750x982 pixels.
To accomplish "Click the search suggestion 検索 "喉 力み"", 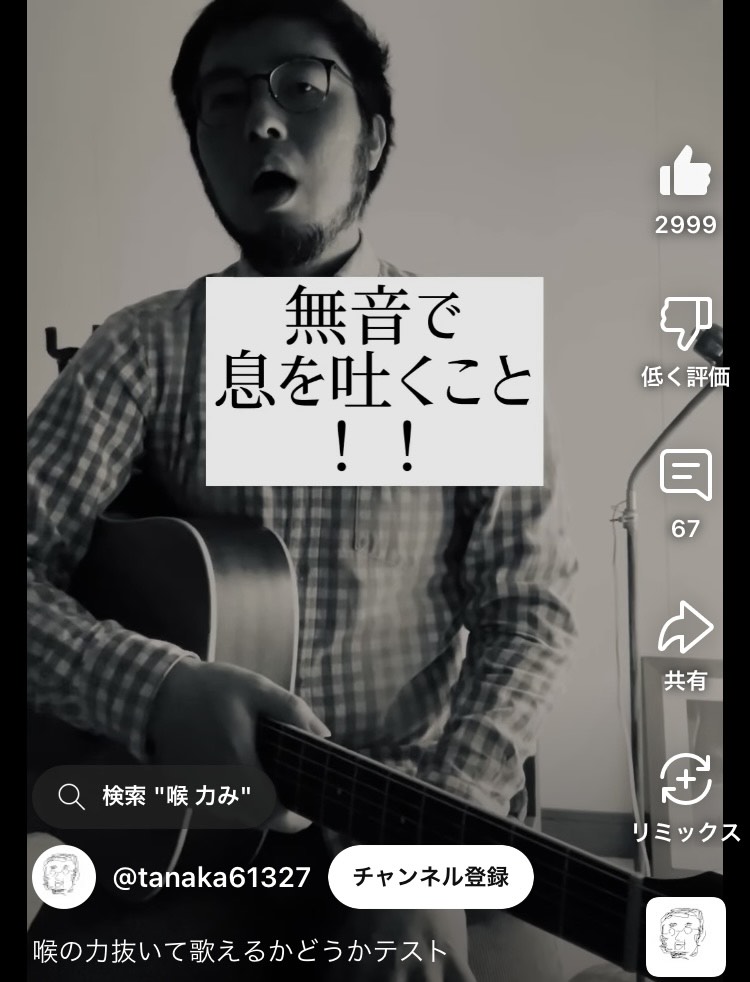I will [155, 796].
